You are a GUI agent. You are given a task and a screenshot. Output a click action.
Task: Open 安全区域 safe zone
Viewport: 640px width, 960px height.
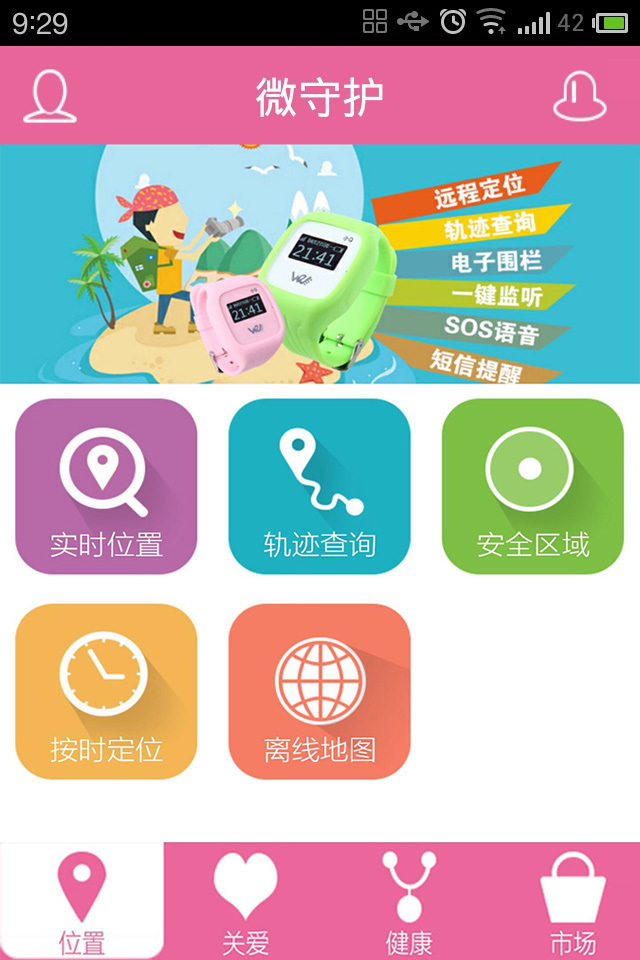click(x=532, y=487)
